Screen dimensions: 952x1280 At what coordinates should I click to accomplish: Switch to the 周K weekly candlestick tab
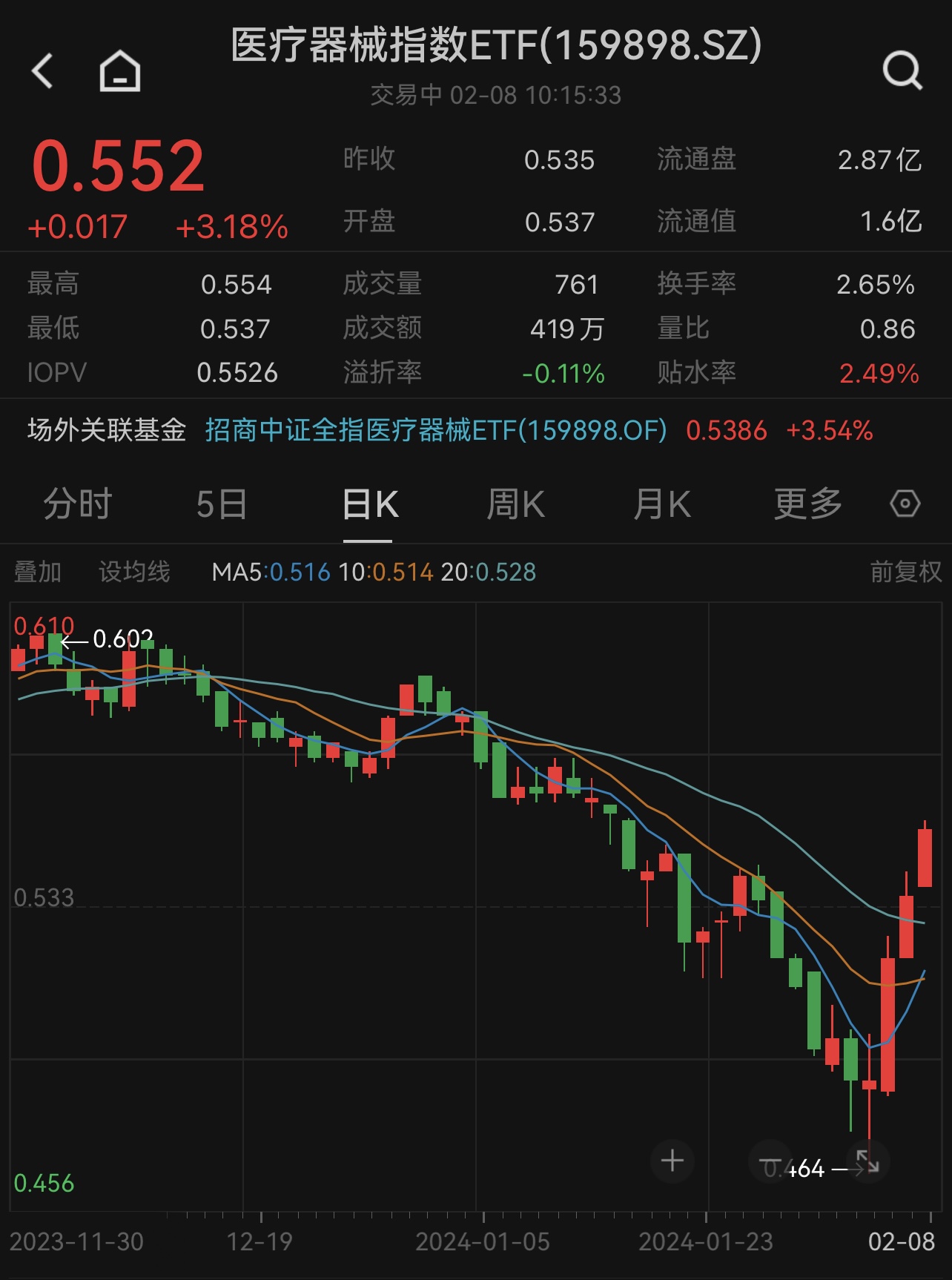(x=516, y=504)
